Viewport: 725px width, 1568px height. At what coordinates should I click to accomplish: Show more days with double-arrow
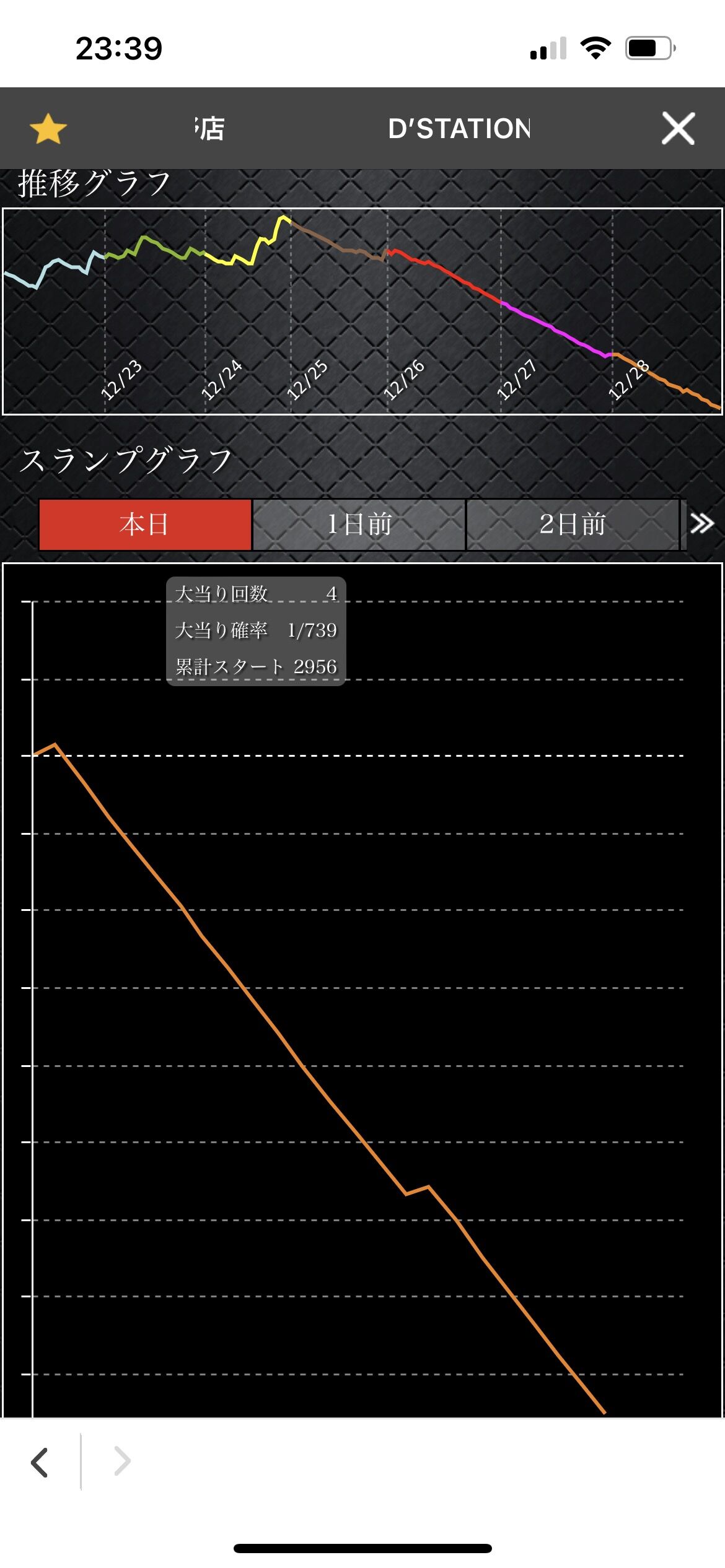click(x=702, y=524)
